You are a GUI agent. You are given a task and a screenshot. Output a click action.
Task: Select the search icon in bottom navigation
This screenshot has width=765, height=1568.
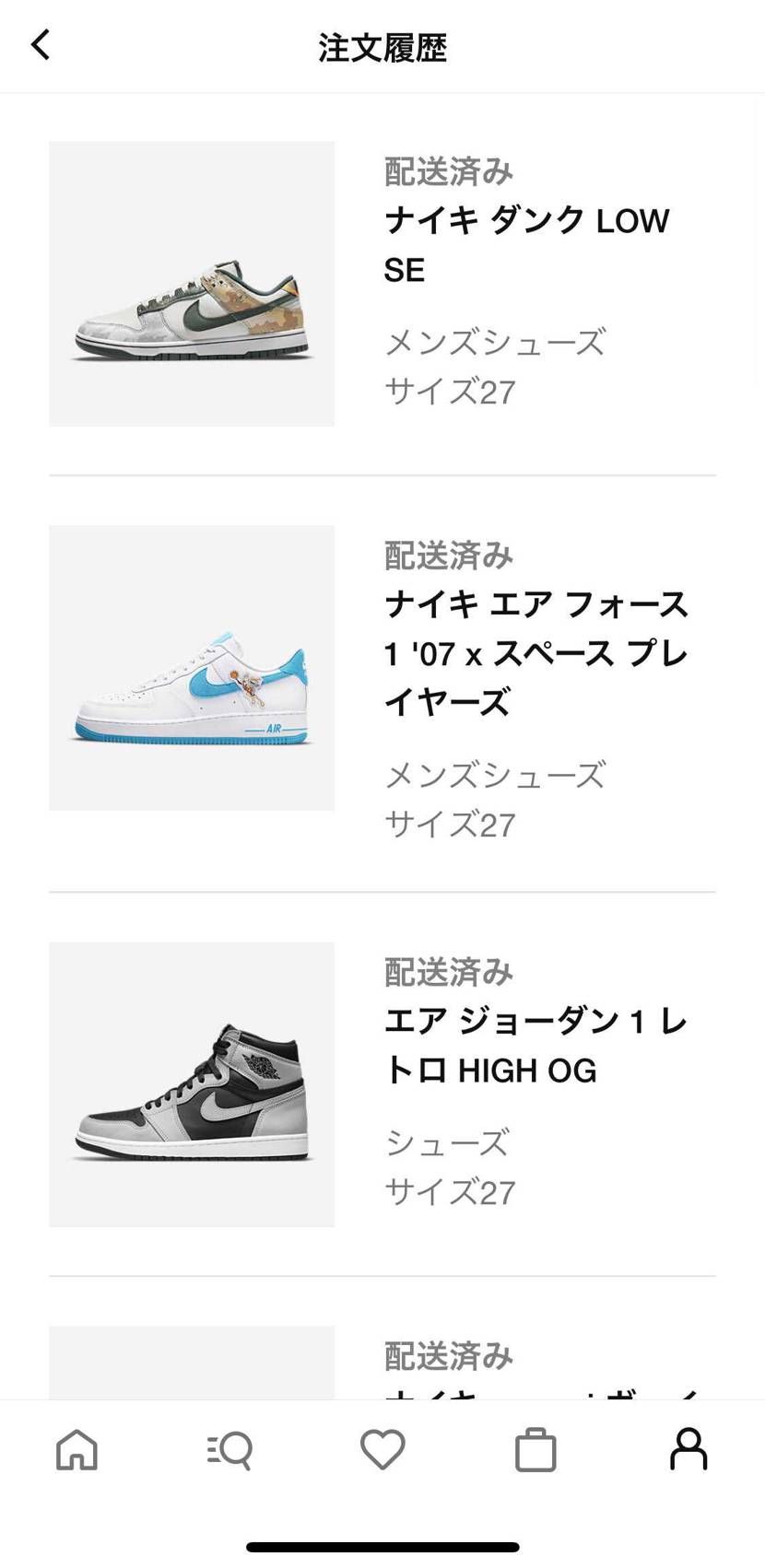coord(229,1449)
